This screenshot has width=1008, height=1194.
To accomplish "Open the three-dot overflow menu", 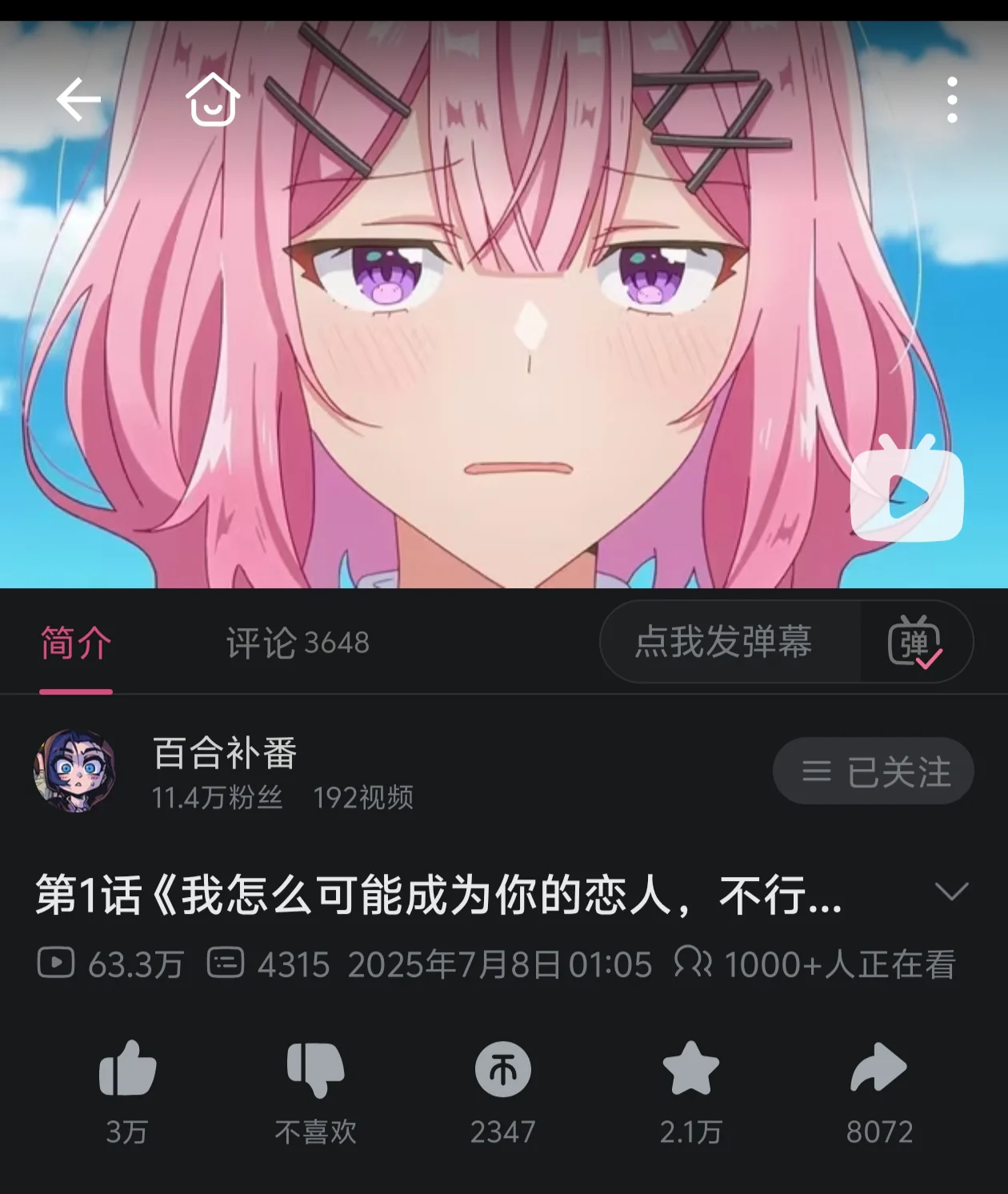I will (951, 99).
